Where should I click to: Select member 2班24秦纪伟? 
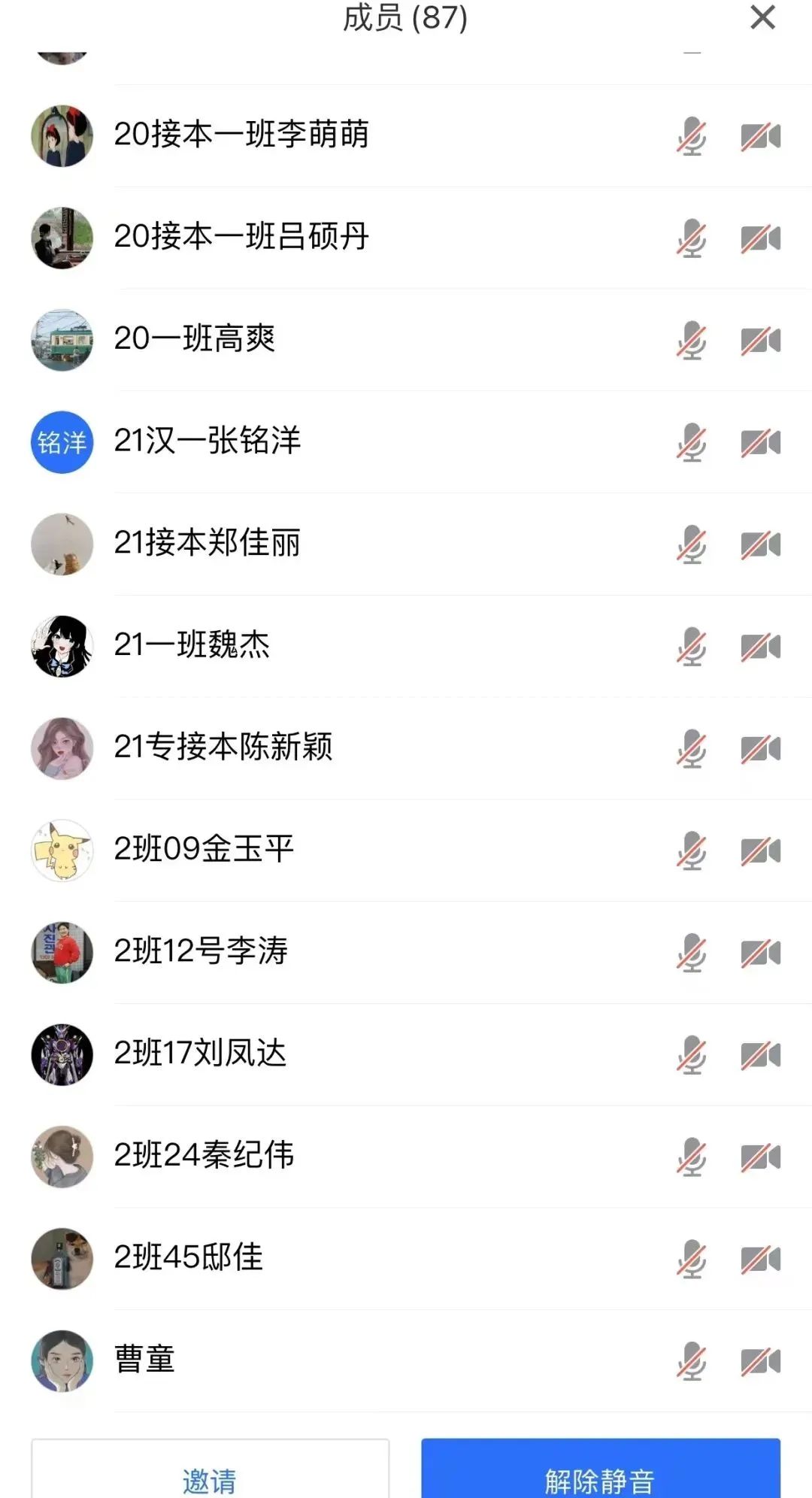(x=204, y=1156)
